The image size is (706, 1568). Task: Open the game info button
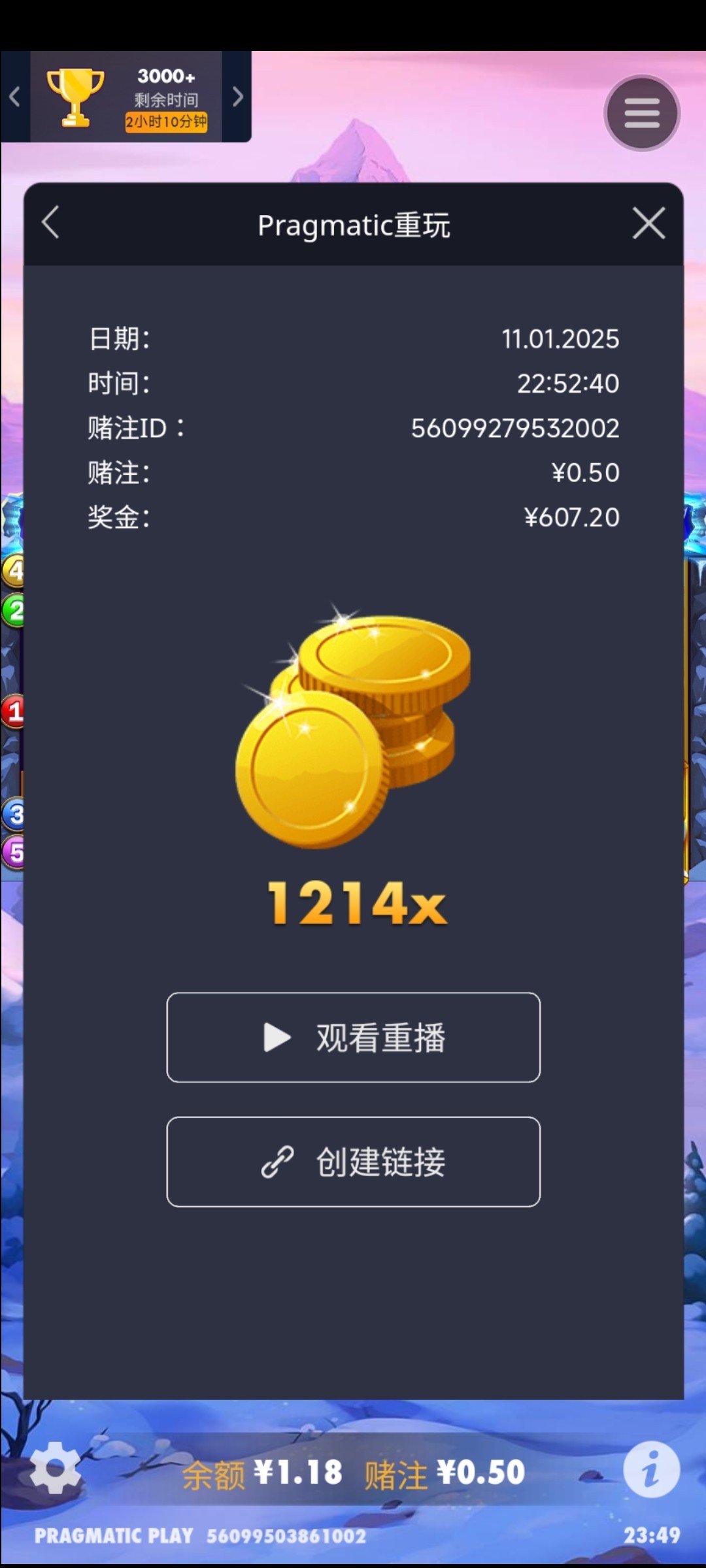pos(651,1469)
